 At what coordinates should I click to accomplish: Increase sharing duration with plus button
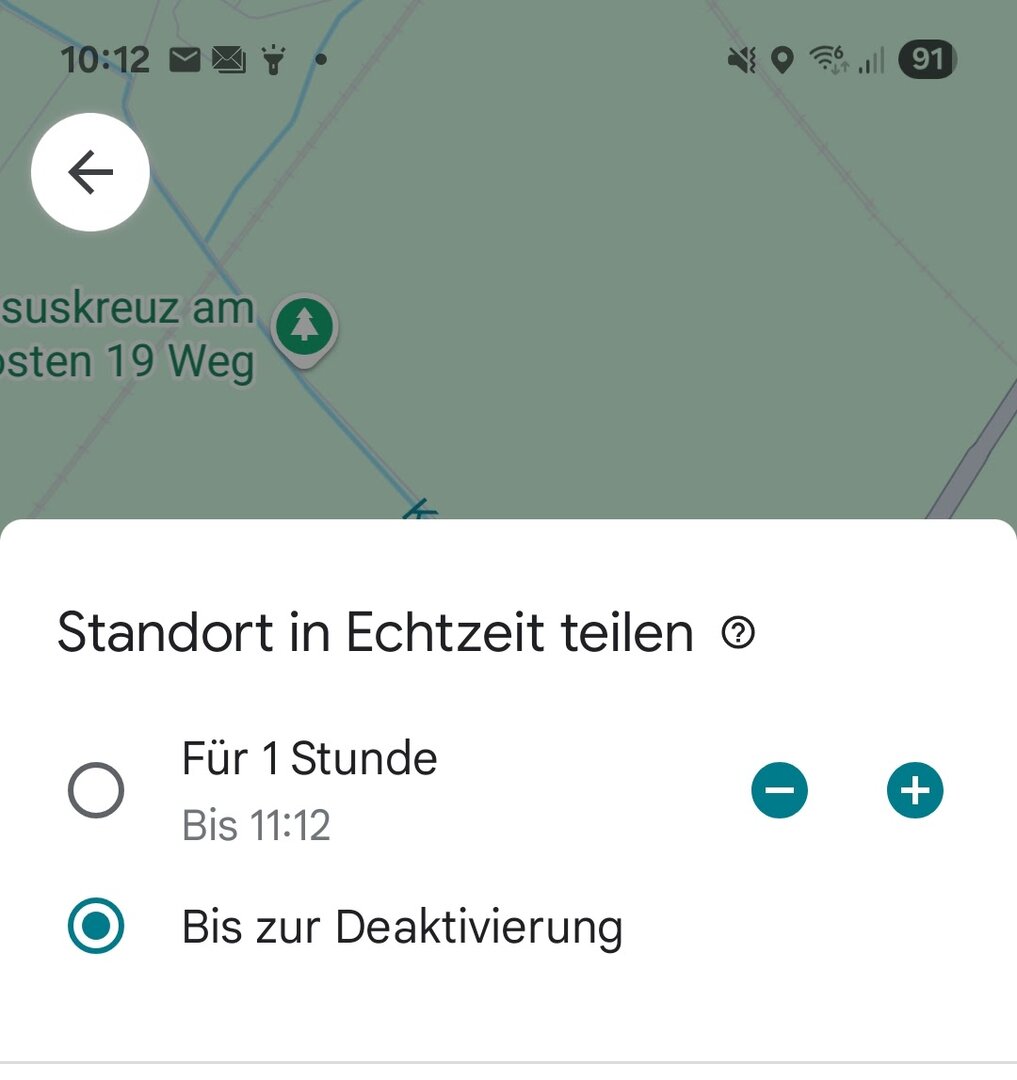tap(915, 791)
